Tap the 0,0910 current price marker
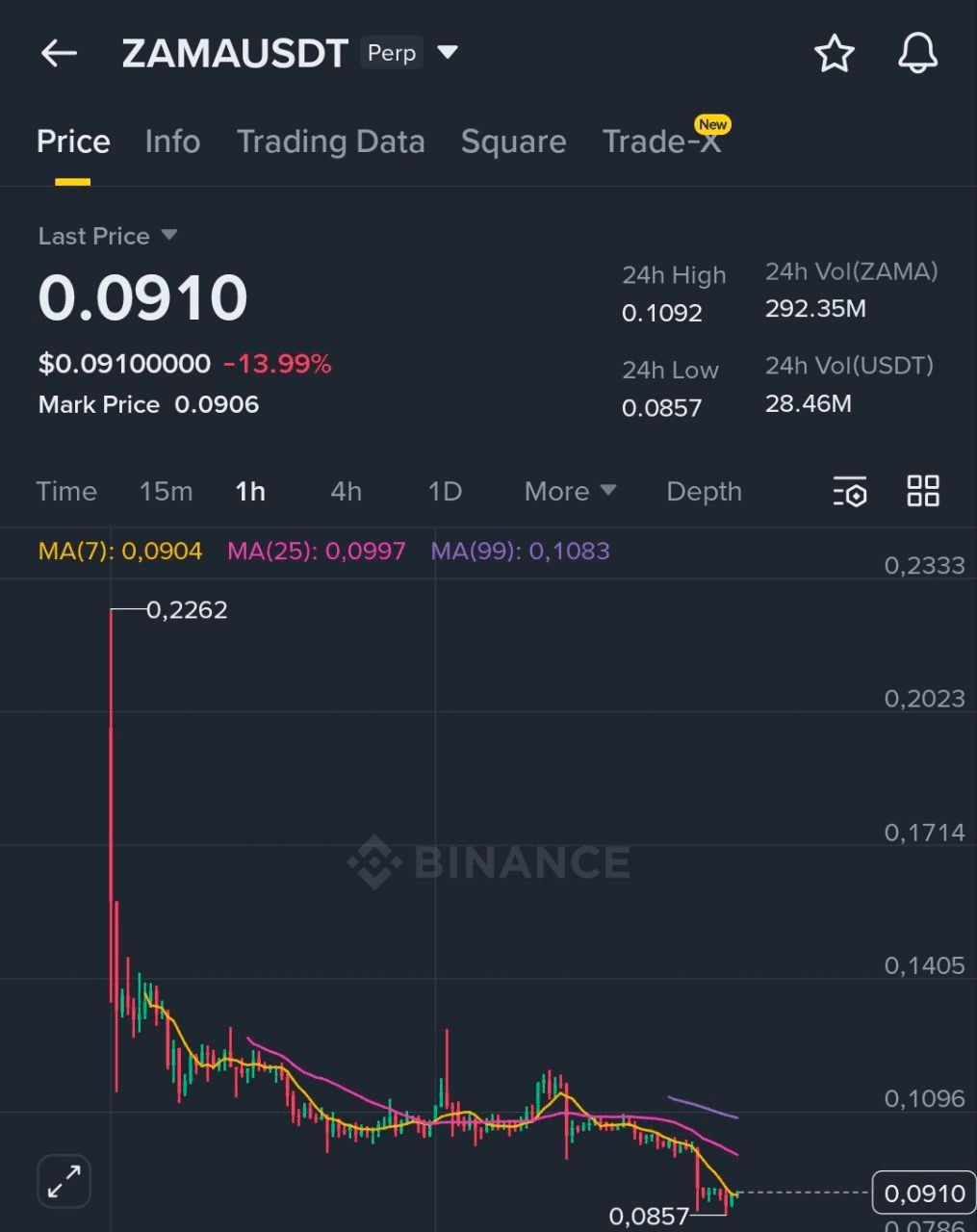The width and height of the screenshot is (977, 1232). click(x=922, y=1192)
